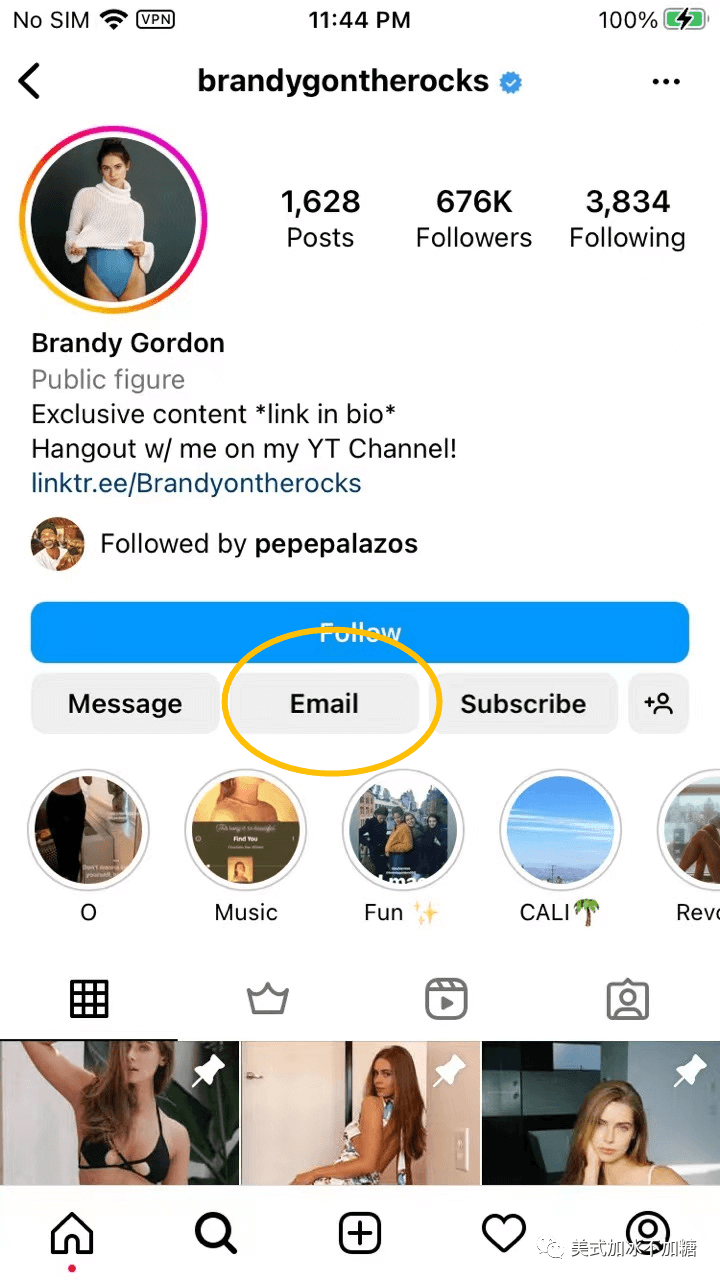Open the Fun story highlight

(402, 829)
